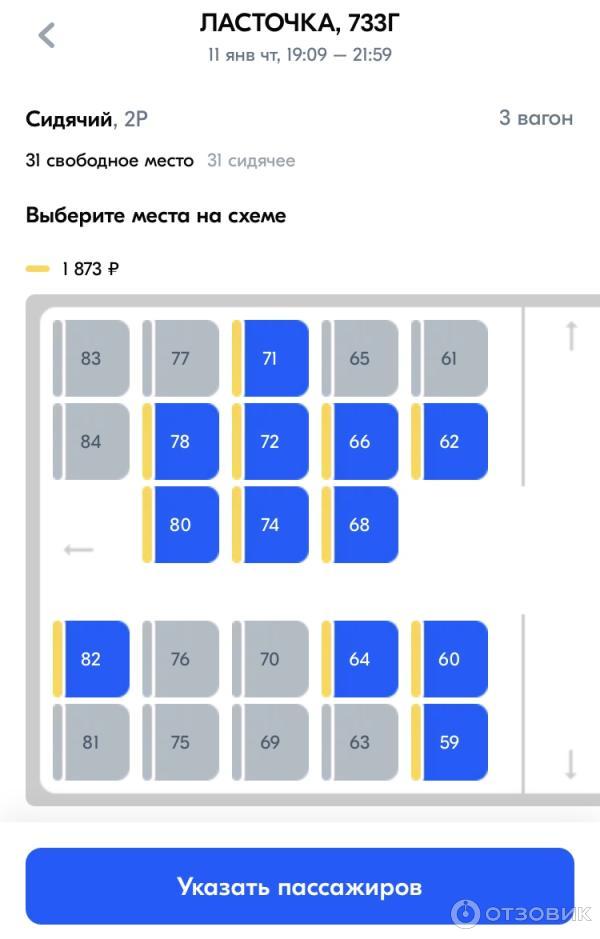This screenshot has width=600, height=939.
Task: Tap seat 80
Action: (x=181, y=524)
